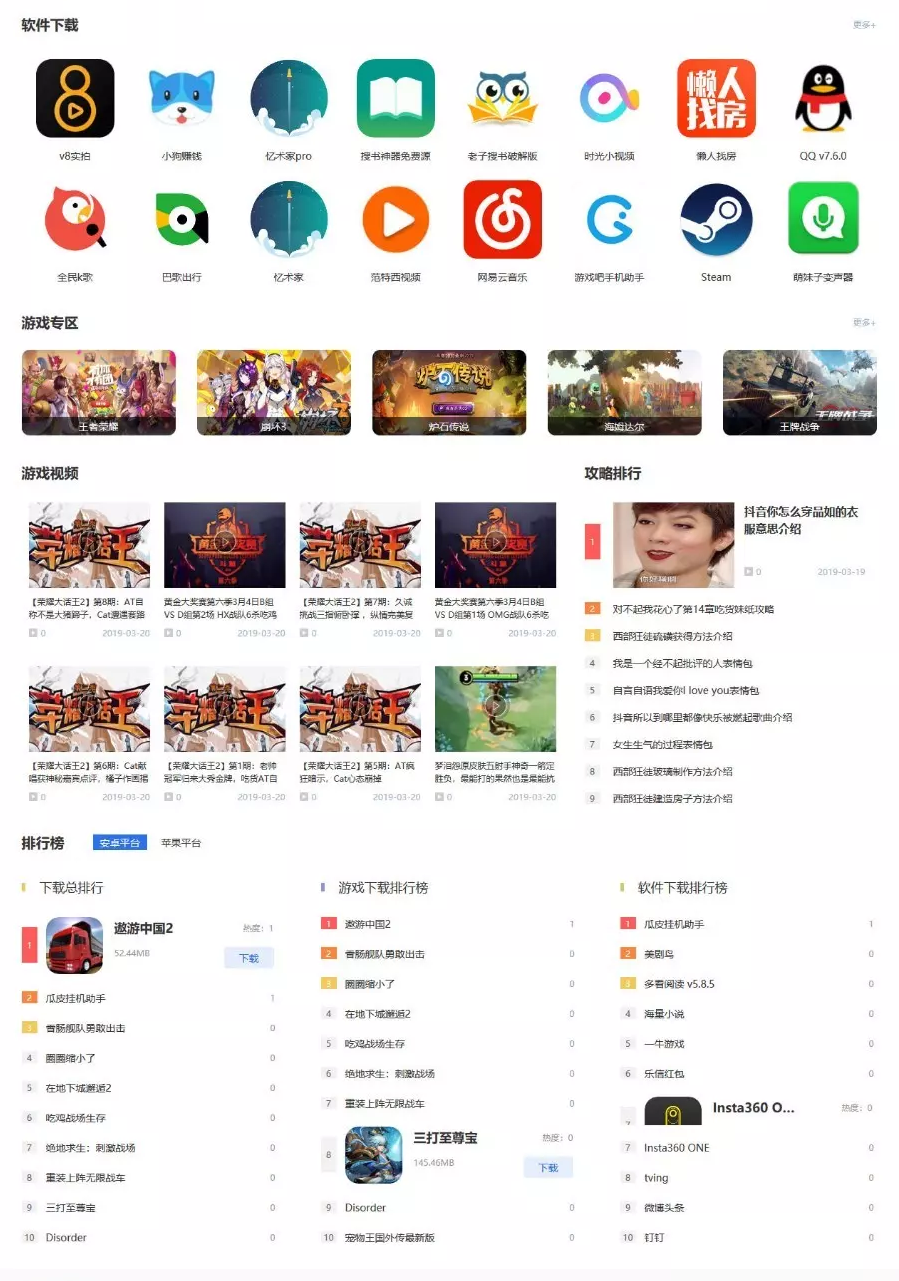Tap 更多 next to 游戏专区
This screenshot has height=1281, width=899.
(864, 323)
